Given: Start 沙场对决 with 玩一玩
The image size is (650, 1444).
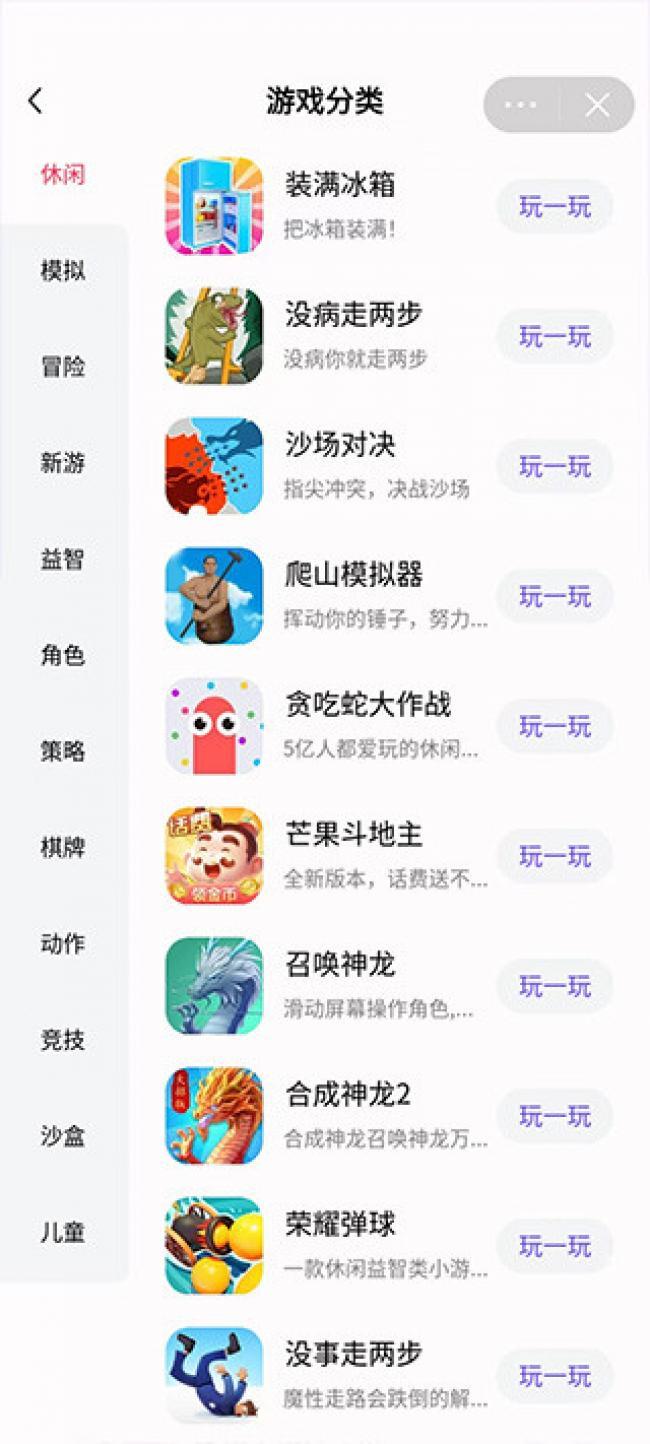Looking at the screenshot, I should pyautogui.click(x=554, y=467).
